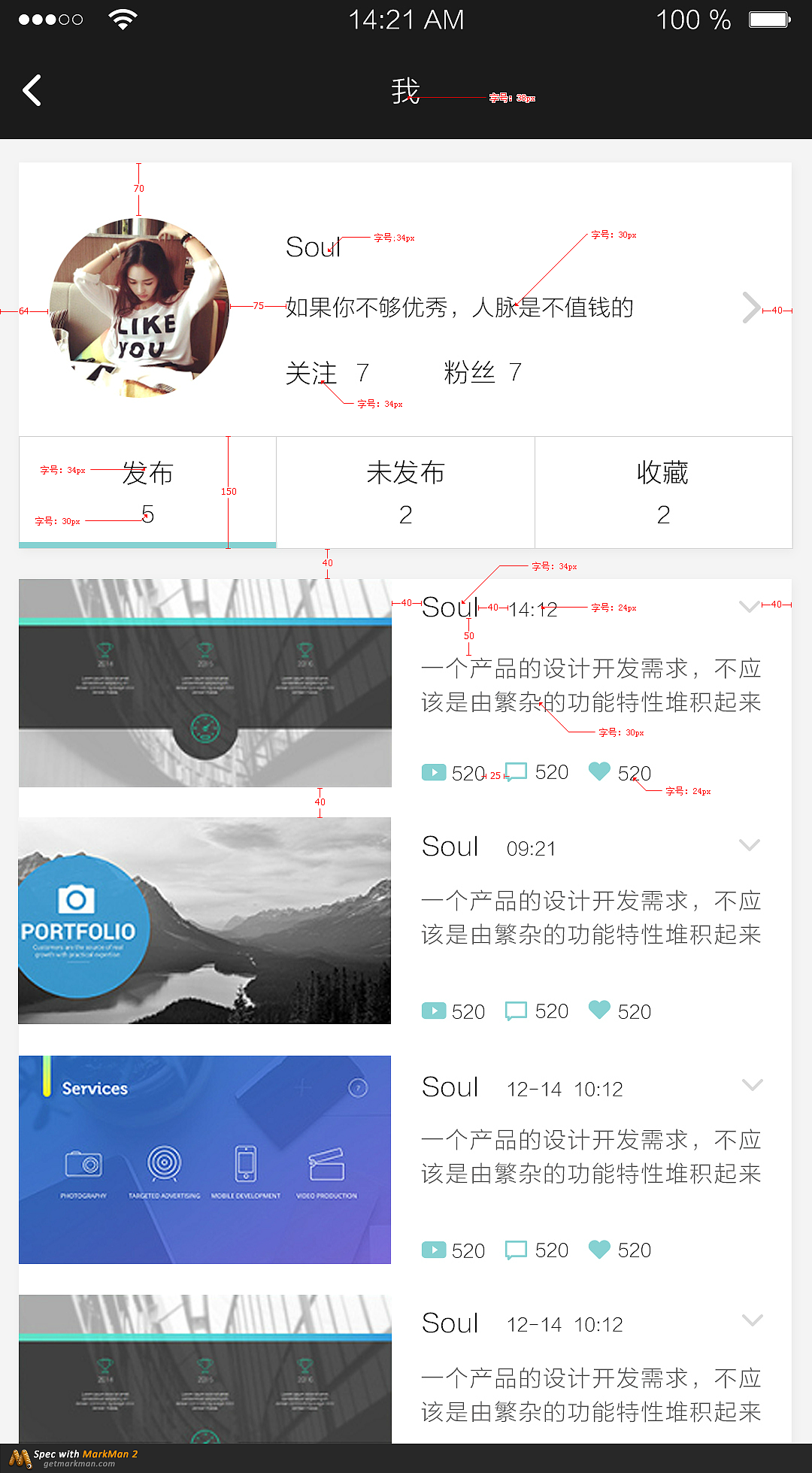Viewport: 812px width, 1473px height.
Task: Like the 14:12 post using the heart
Action: pos(599,771)
